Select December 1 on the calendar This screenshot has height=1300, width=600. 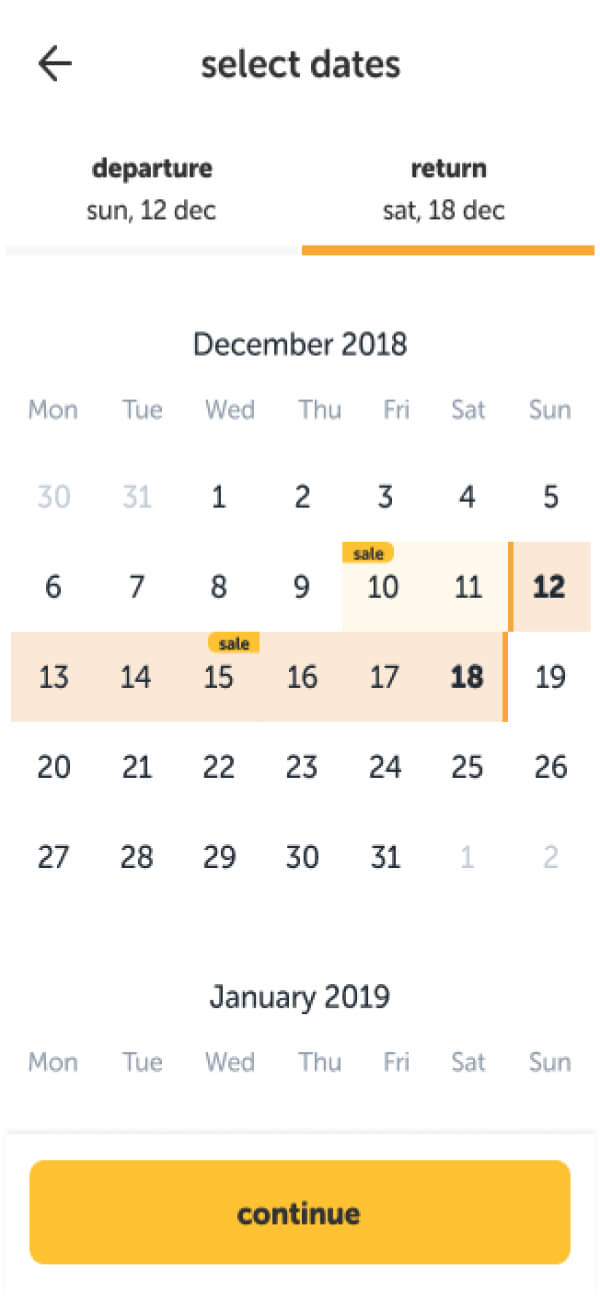(219, 497)
